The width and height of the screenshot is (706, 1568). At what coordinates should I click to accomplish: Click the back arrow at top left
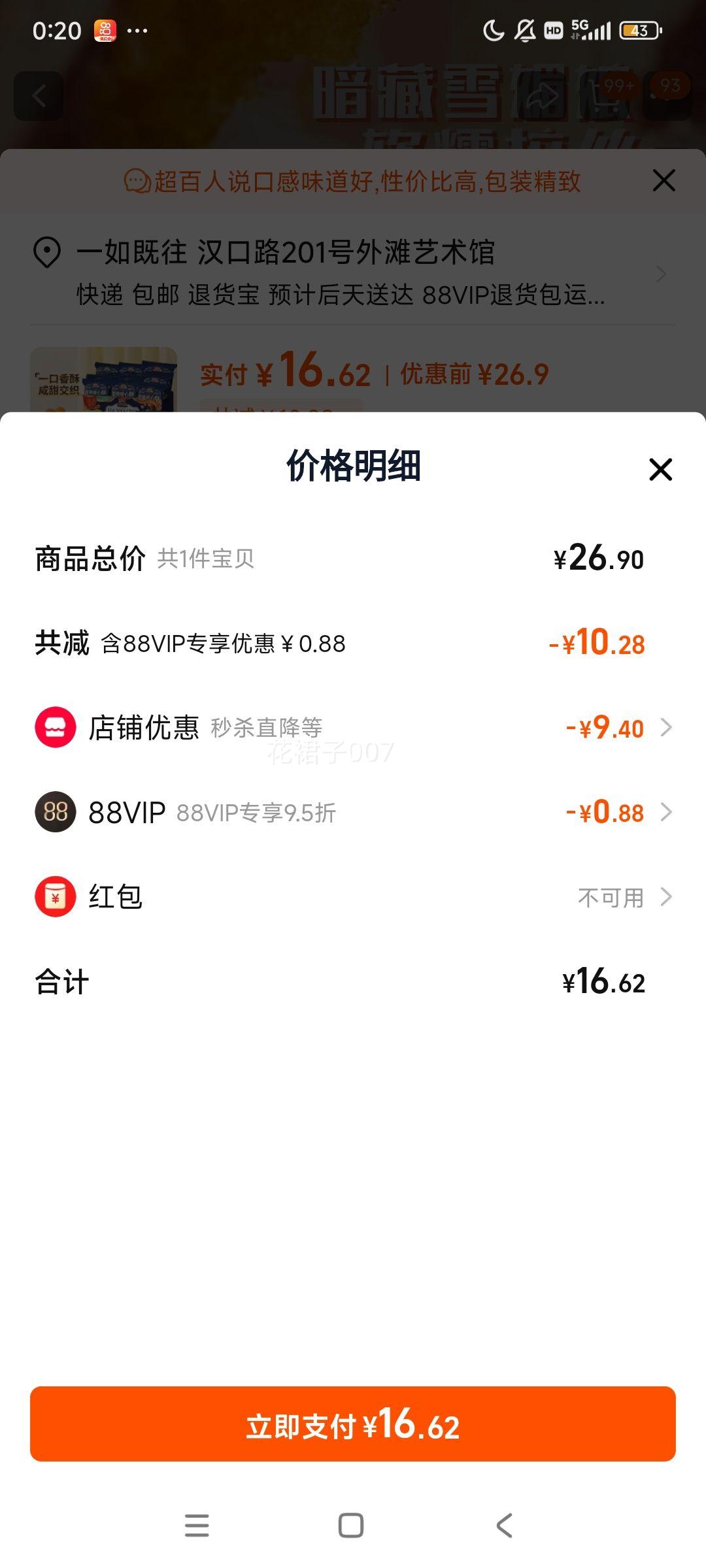tap(38, 95)
